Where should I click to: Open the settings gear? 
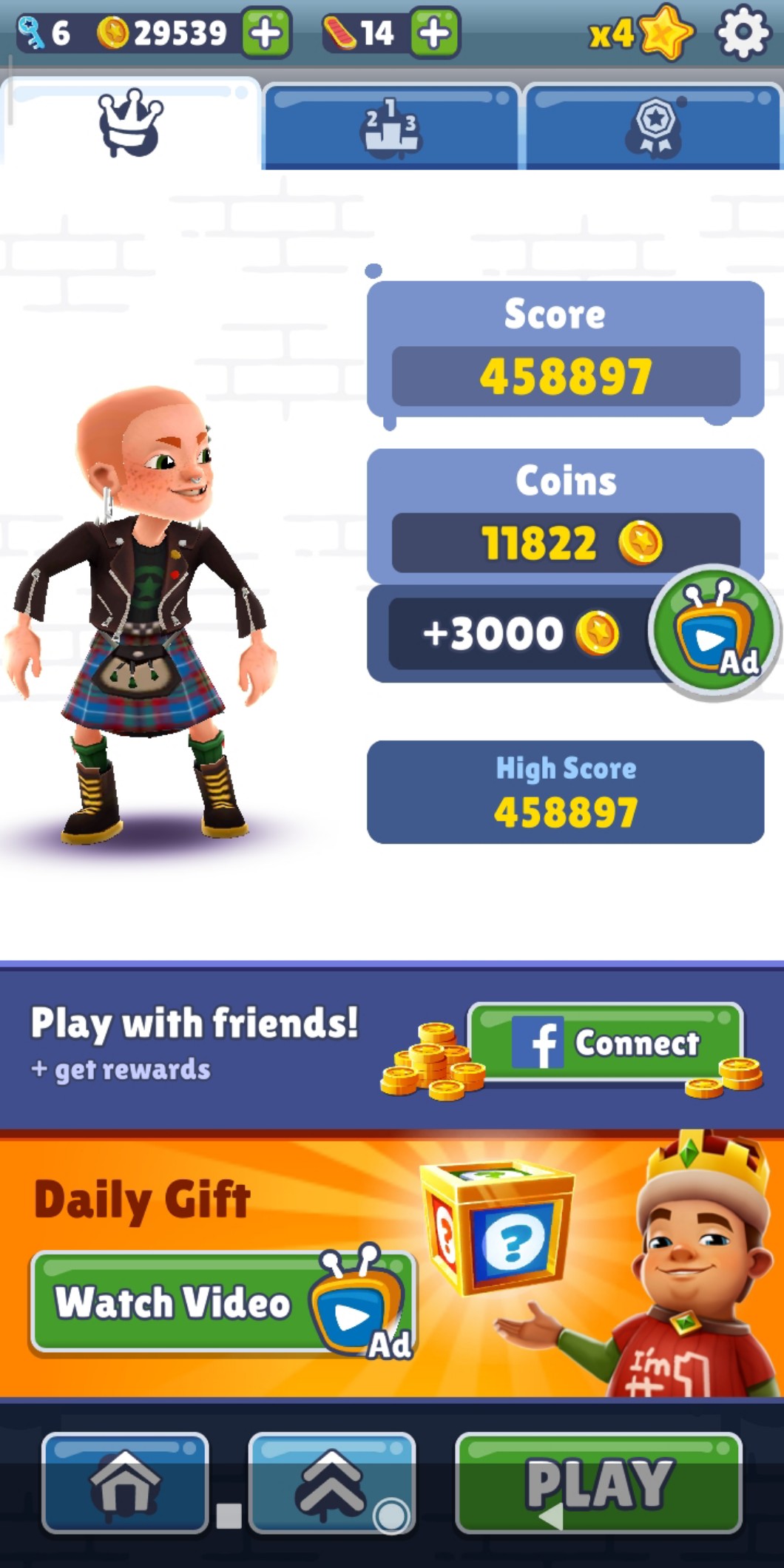tap(743, 33)
